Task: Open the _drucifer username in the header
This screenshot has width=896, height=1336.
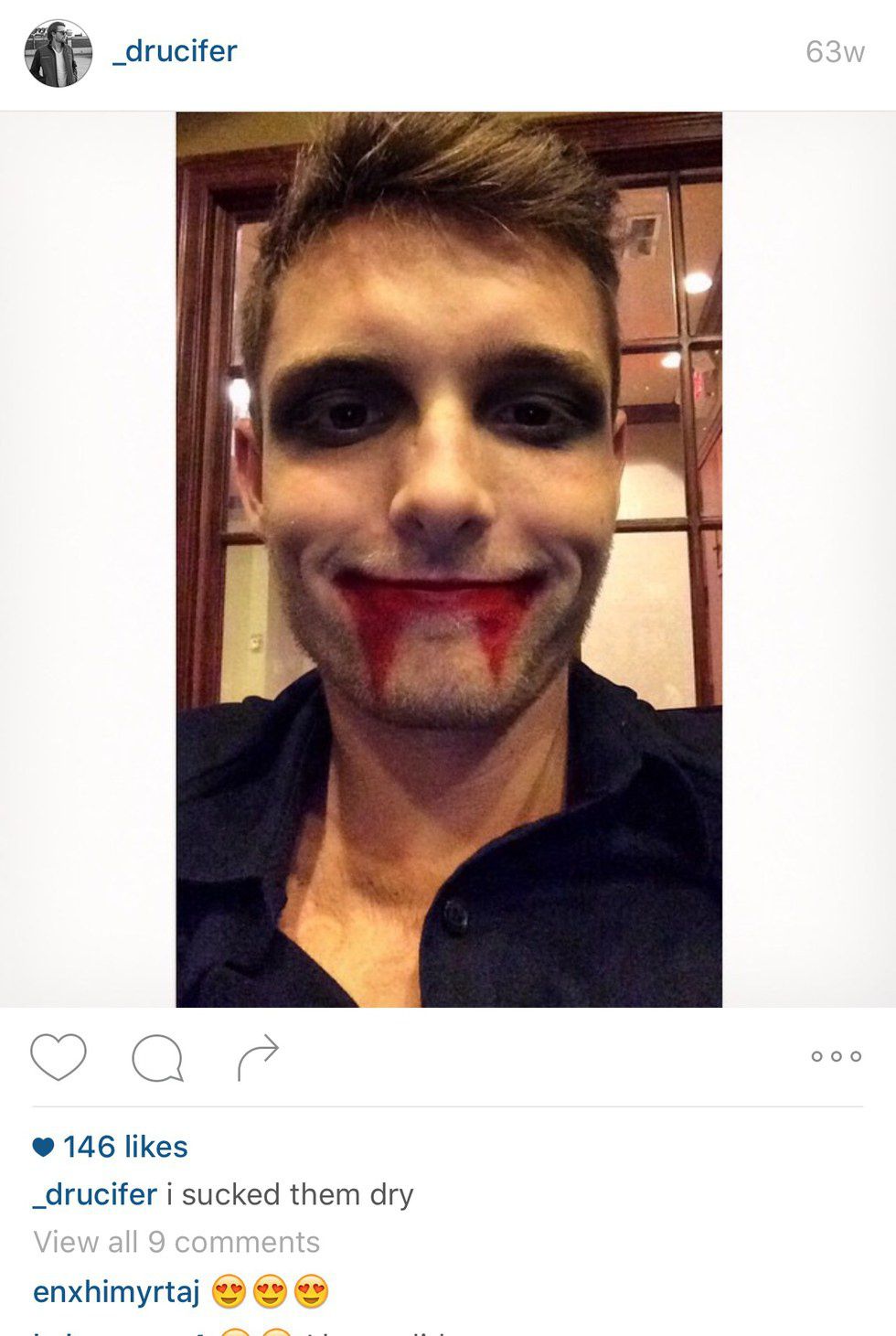Action: [174, 51]
